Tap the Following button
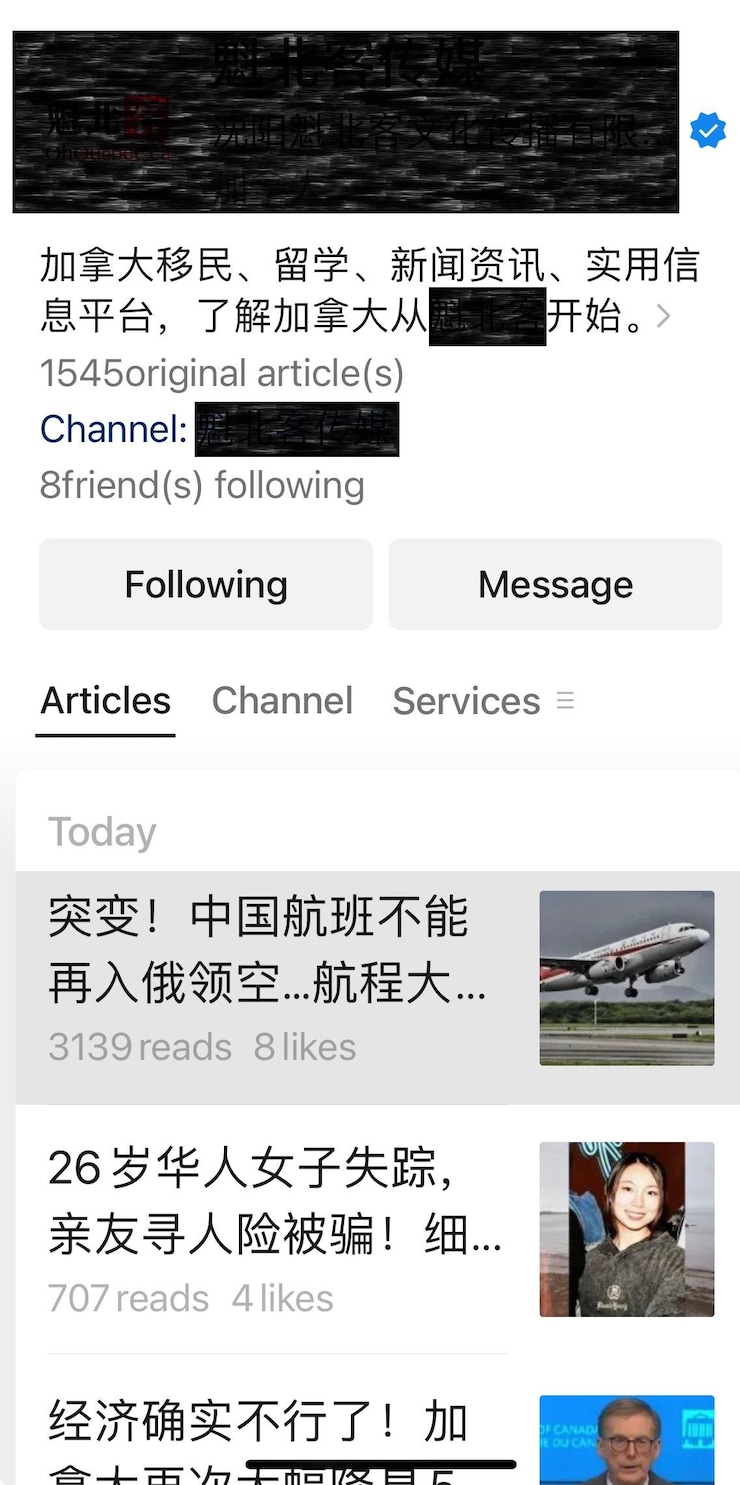 pyautogui.click(x=205, y=584)
